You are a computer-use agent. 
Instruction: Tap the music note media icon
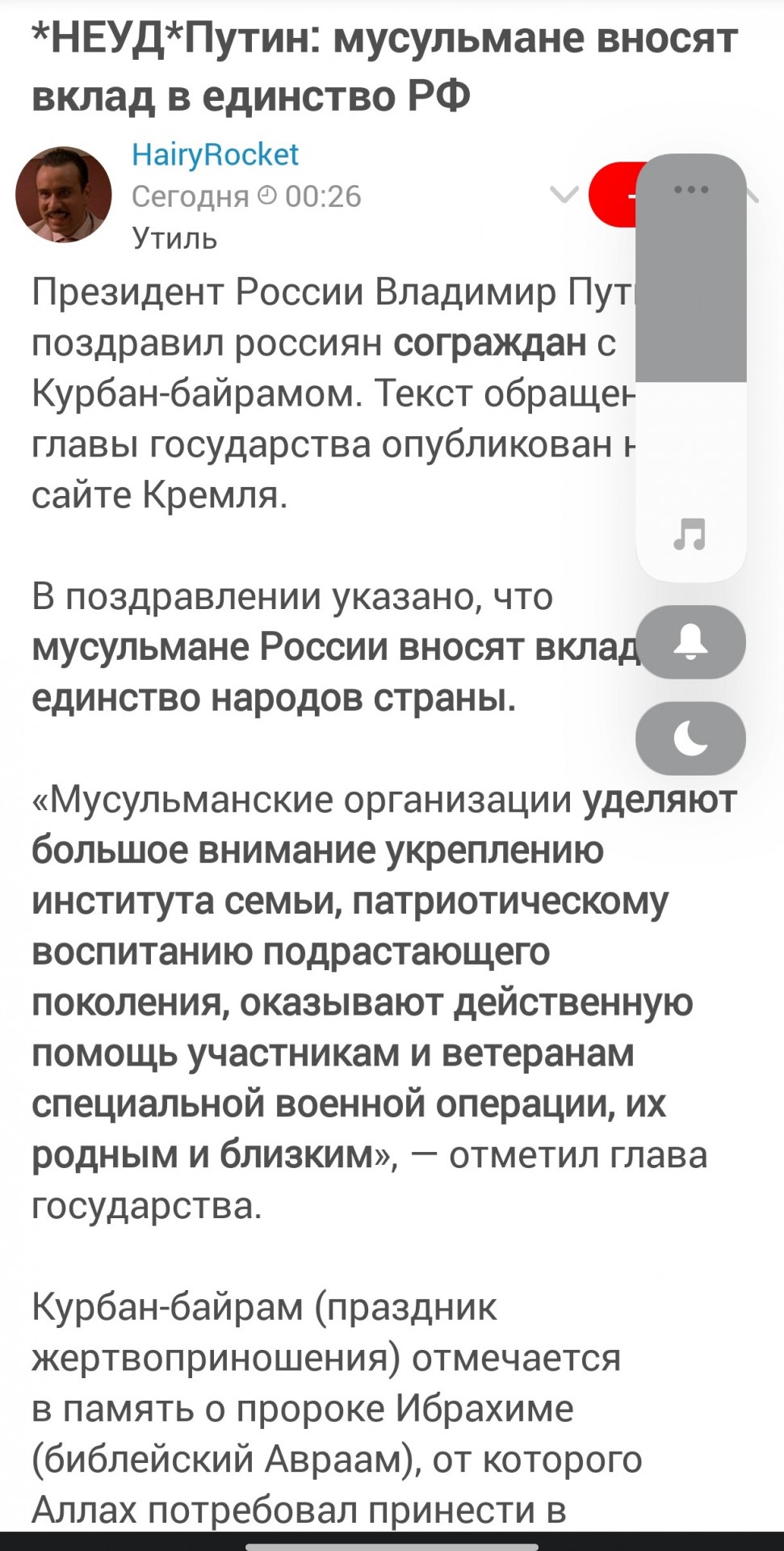click(690, 534)
